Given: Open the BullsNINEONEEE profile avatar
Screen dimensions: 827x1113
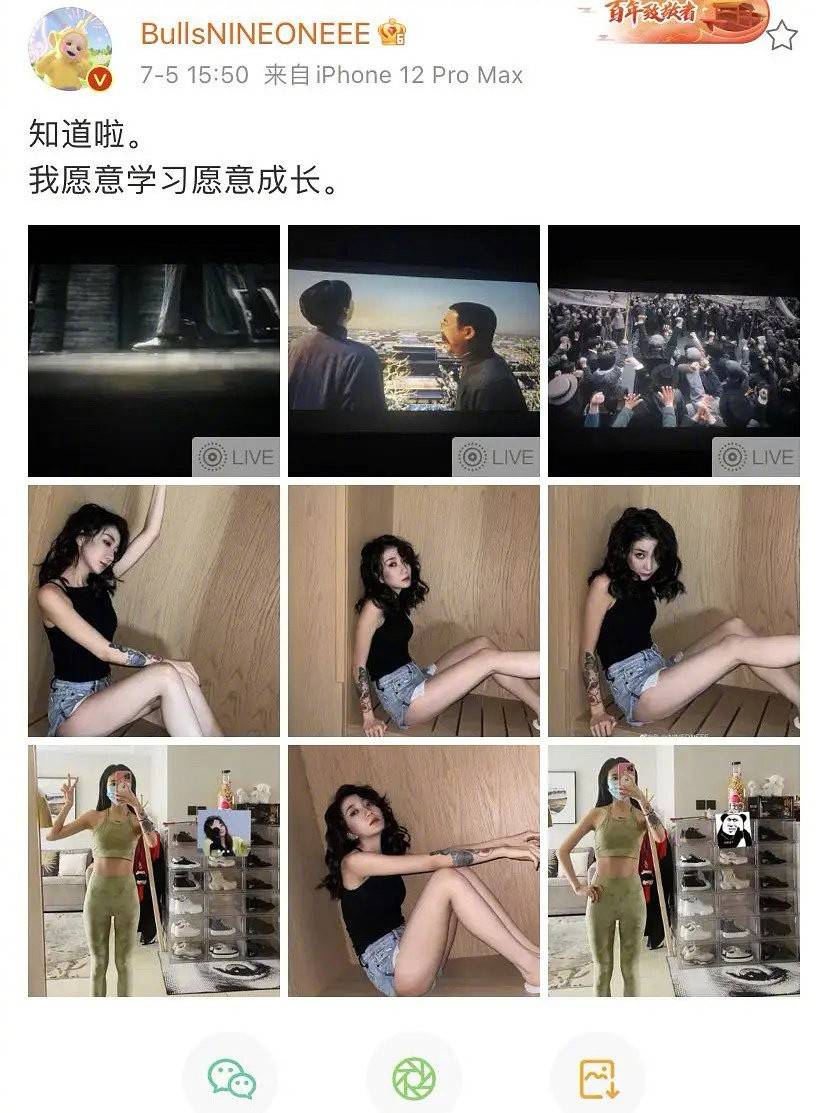Looking at the screenshot, I should pyautogui.click(x=72, y=50).
